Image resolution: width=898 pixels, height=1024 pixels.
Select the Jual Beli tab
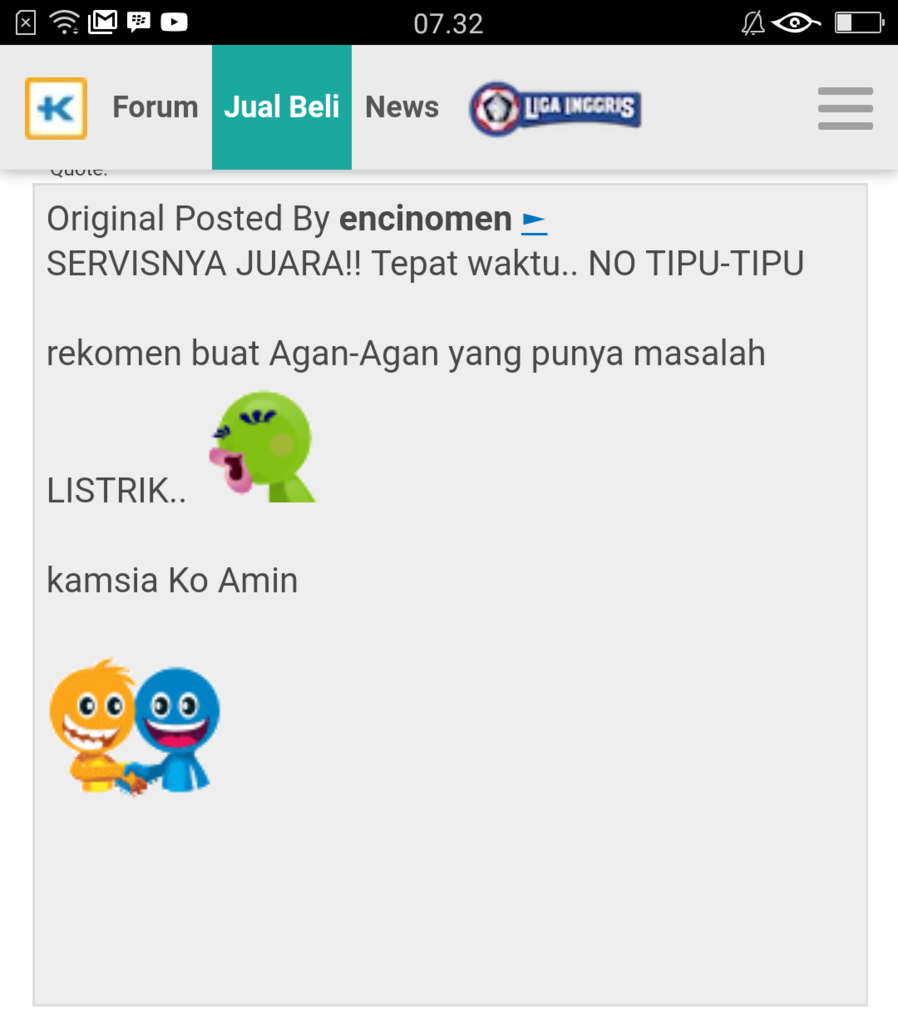tap(281, 107)
